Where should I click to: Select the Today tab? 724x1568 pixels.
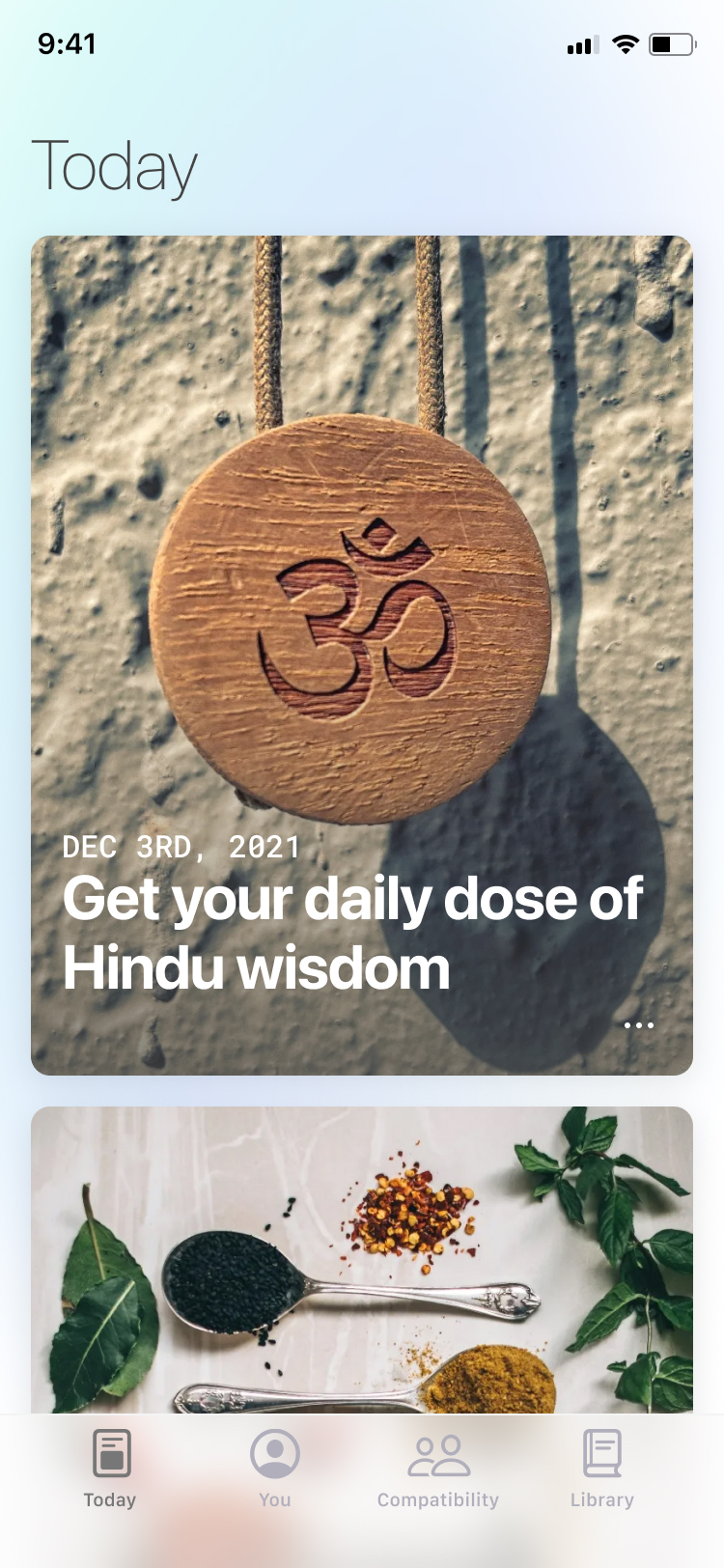point(110,1469)
